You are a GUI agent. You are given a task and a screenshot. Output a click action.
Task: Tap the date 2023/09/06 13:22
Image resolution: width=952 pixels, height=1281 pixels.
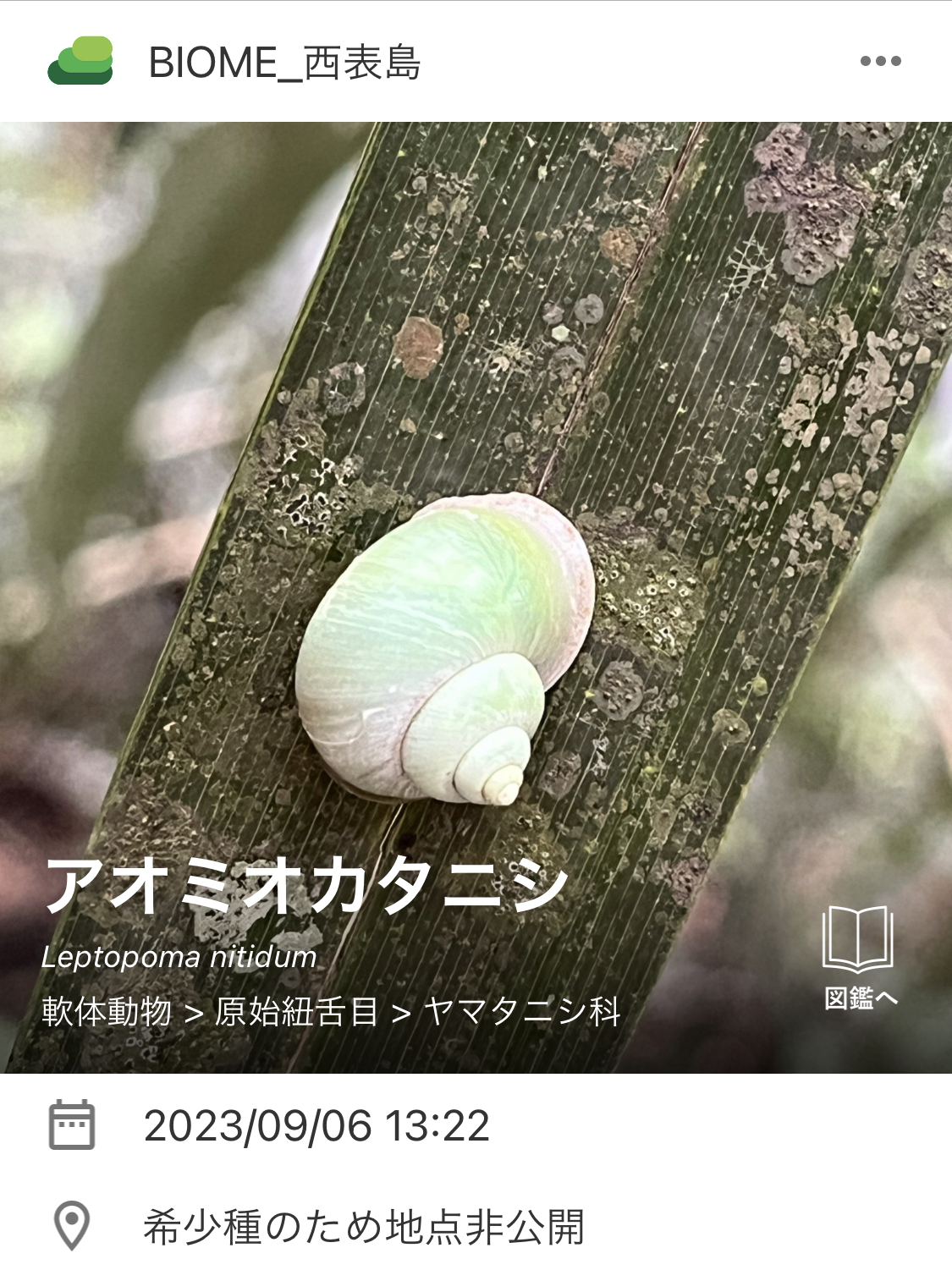click(317, 1125)
